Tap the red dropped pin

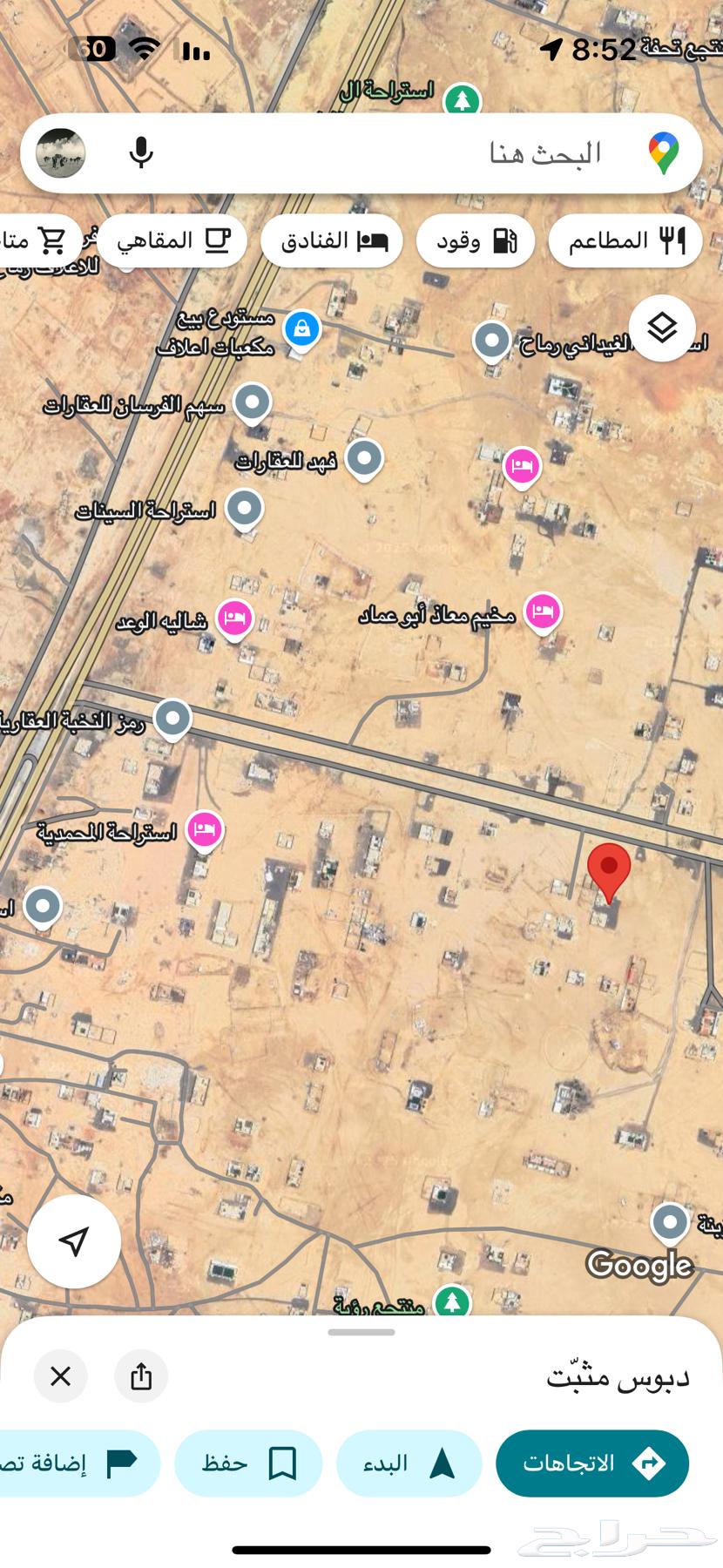[609, 870]
